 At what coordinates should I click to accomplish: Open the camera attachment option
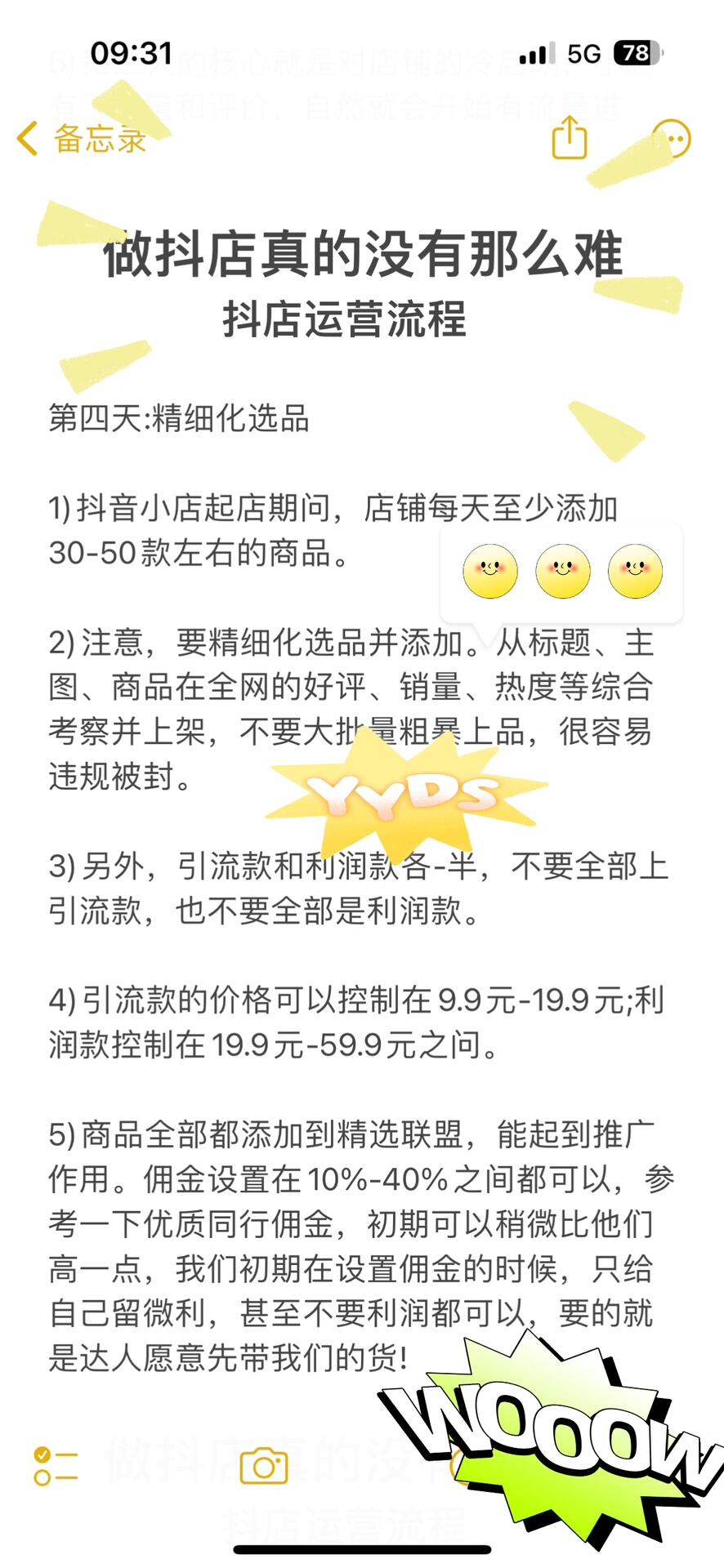[x=263, y=1466]
